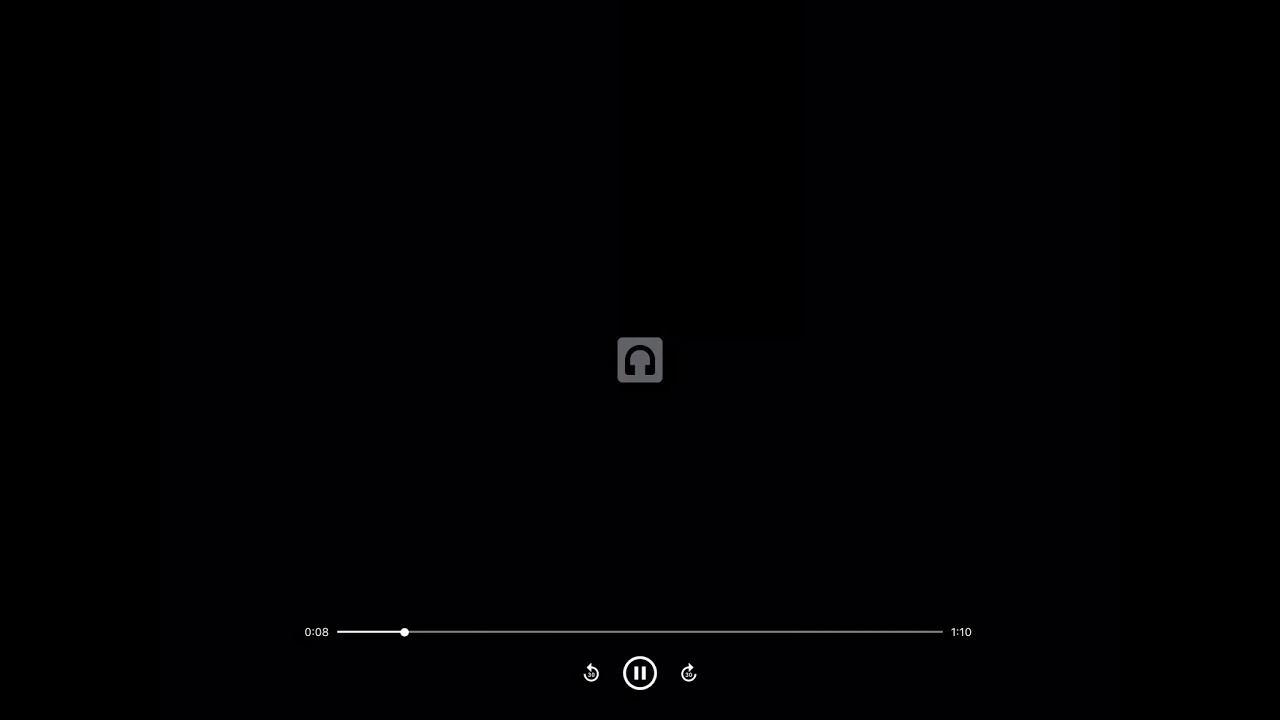Tap the playback progress bar midpoint
The height and width of the screenshot is (720, 1280).
click(x=640, y=632)
